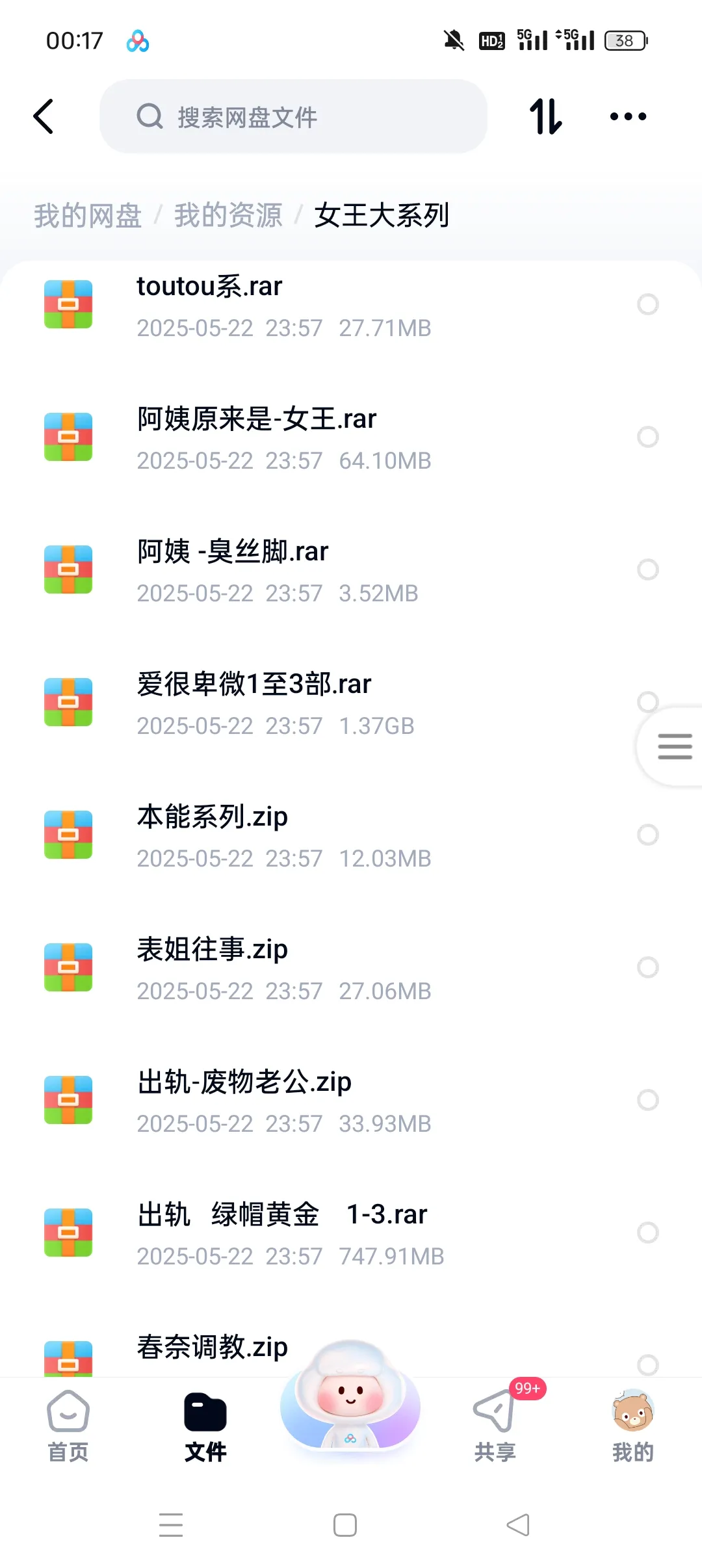Viewport: 702px width, 1568px height.
Task: Open the three-dot overflow menu
Action: [628, 117]
